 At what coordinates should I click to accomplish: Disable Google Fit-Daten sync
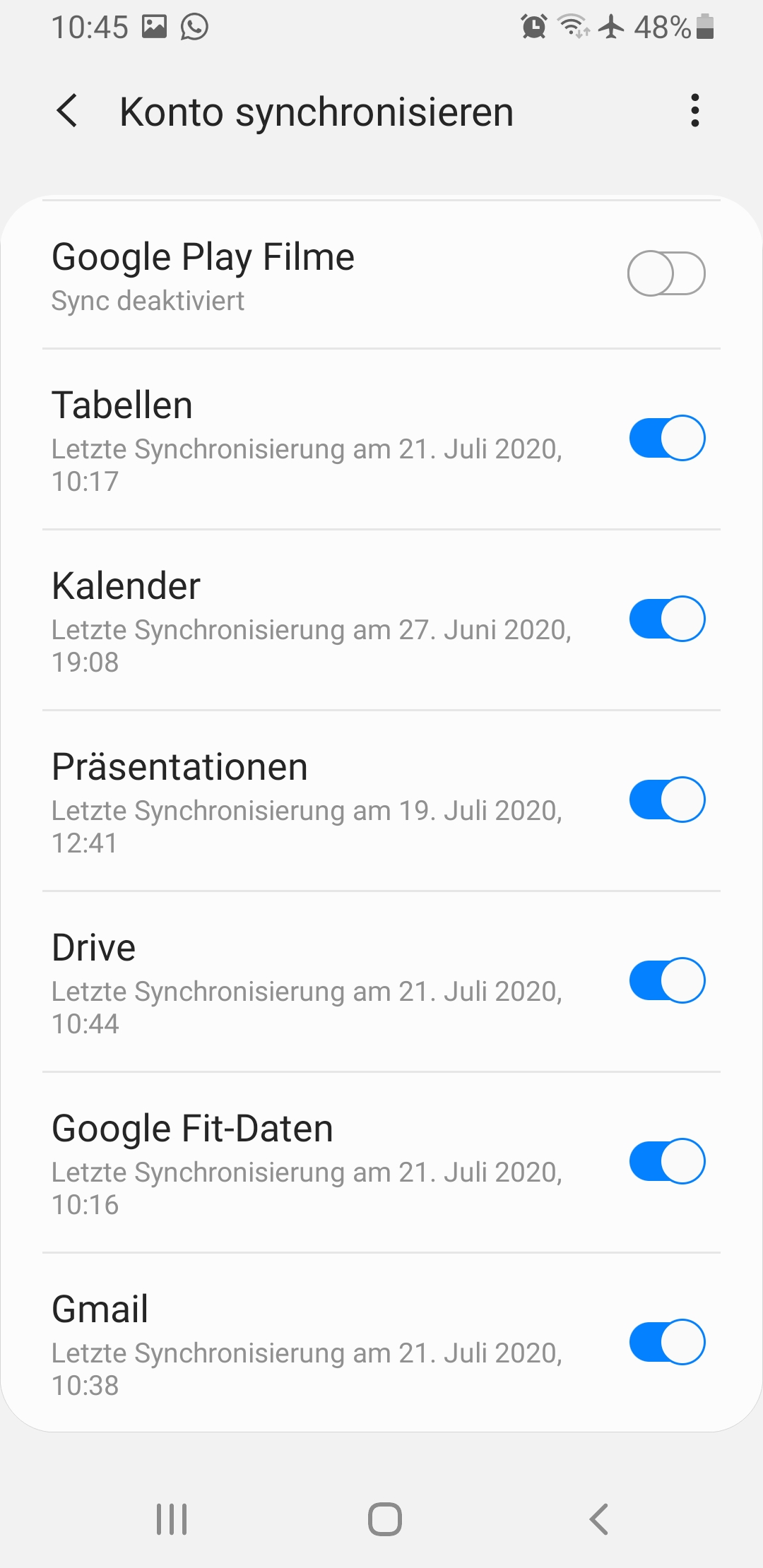pyautogui.click(x=666, y=1161)
